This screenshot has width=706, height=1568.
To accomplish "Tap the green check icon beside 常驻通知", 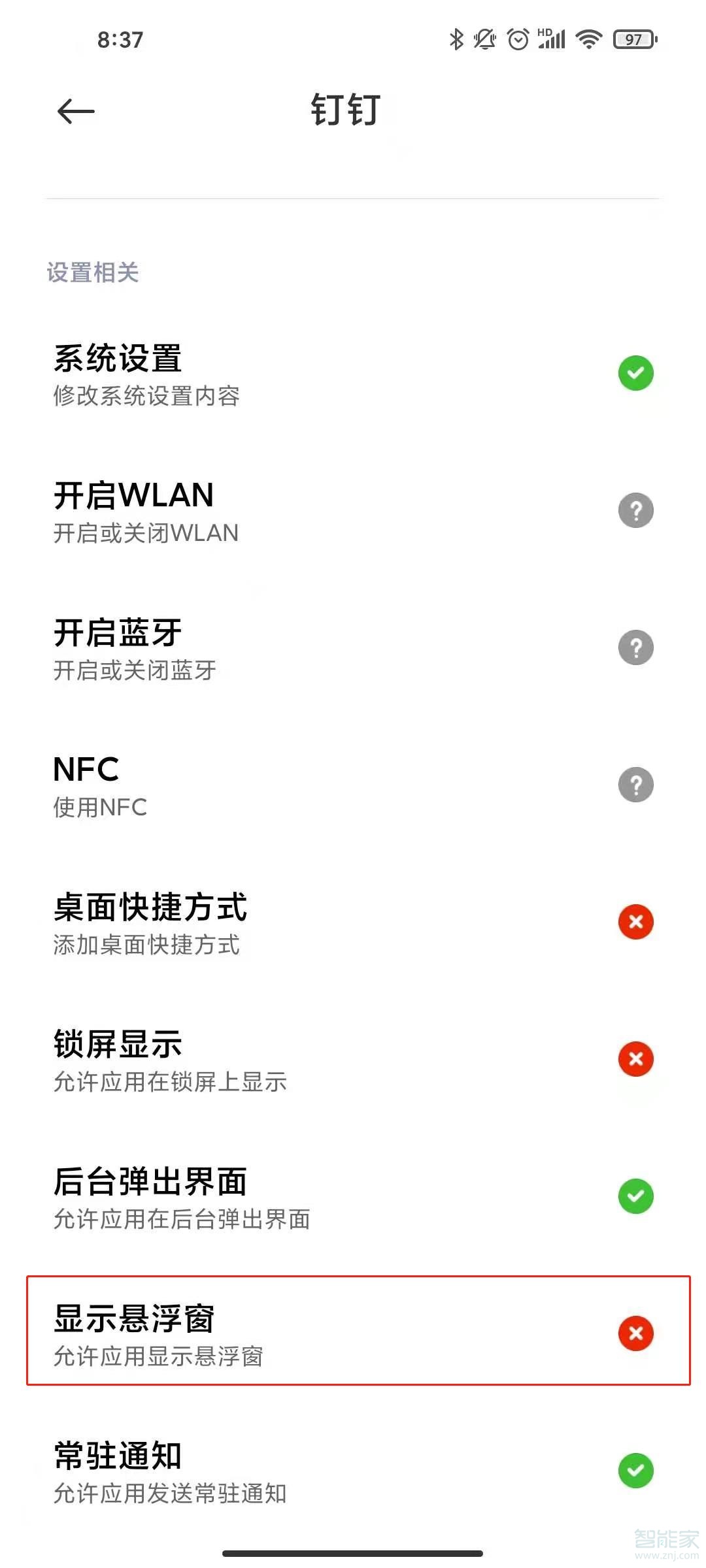I will pyautogui.click(x=635, y=1471).
